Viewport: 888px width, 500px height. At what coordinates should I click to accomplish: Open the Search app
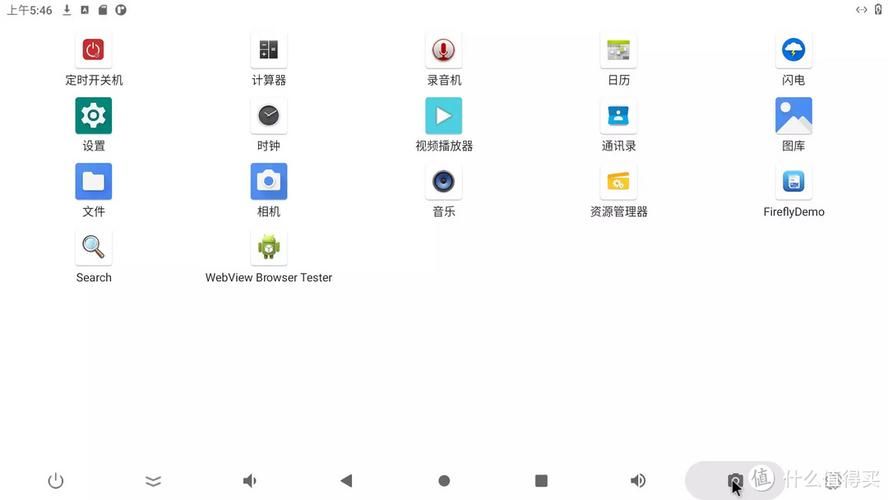tap(93, 248)
